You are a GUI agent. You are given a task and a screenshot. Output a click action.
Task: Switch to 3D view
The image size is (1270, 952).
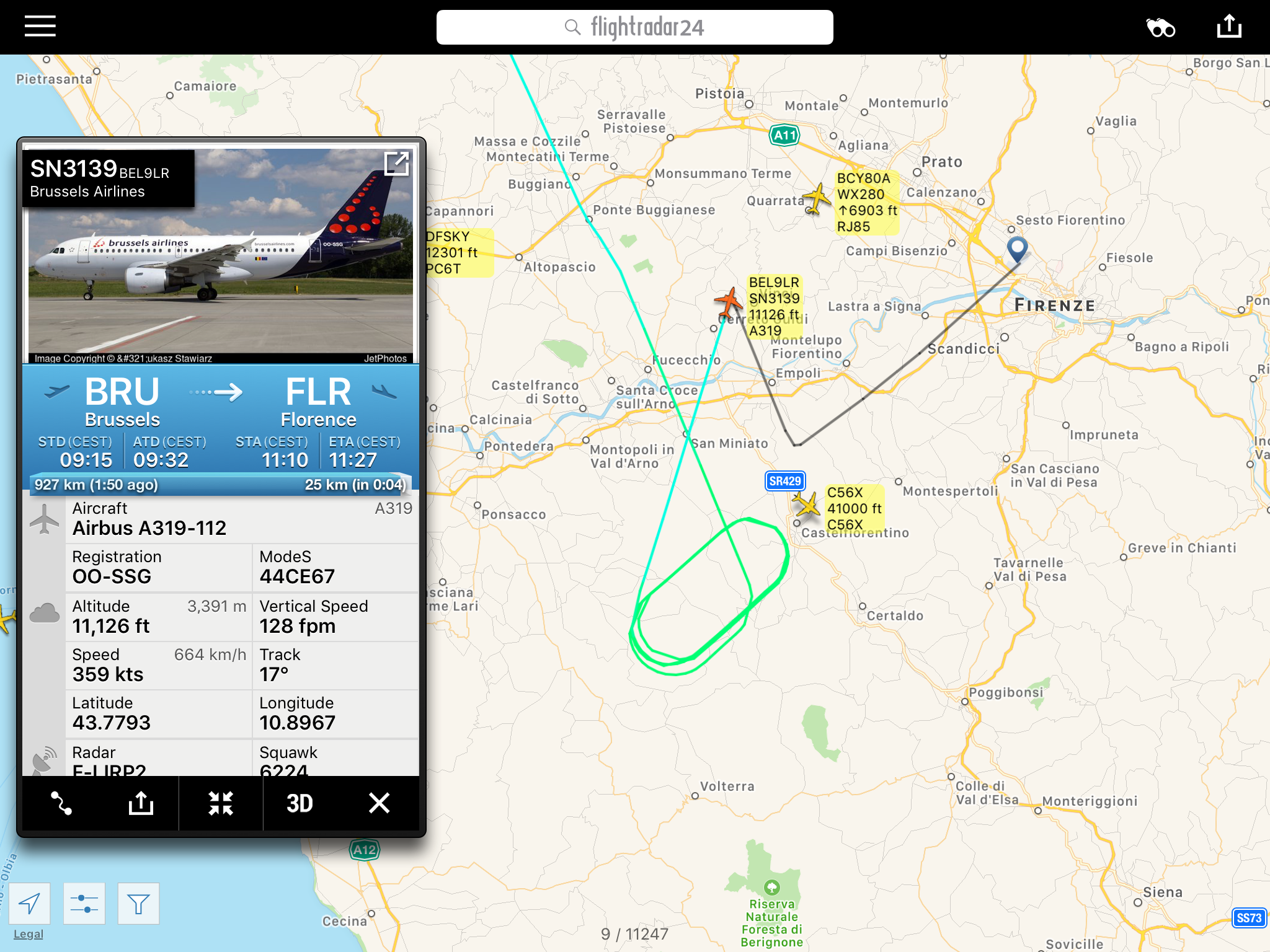[x=300, y=803]
